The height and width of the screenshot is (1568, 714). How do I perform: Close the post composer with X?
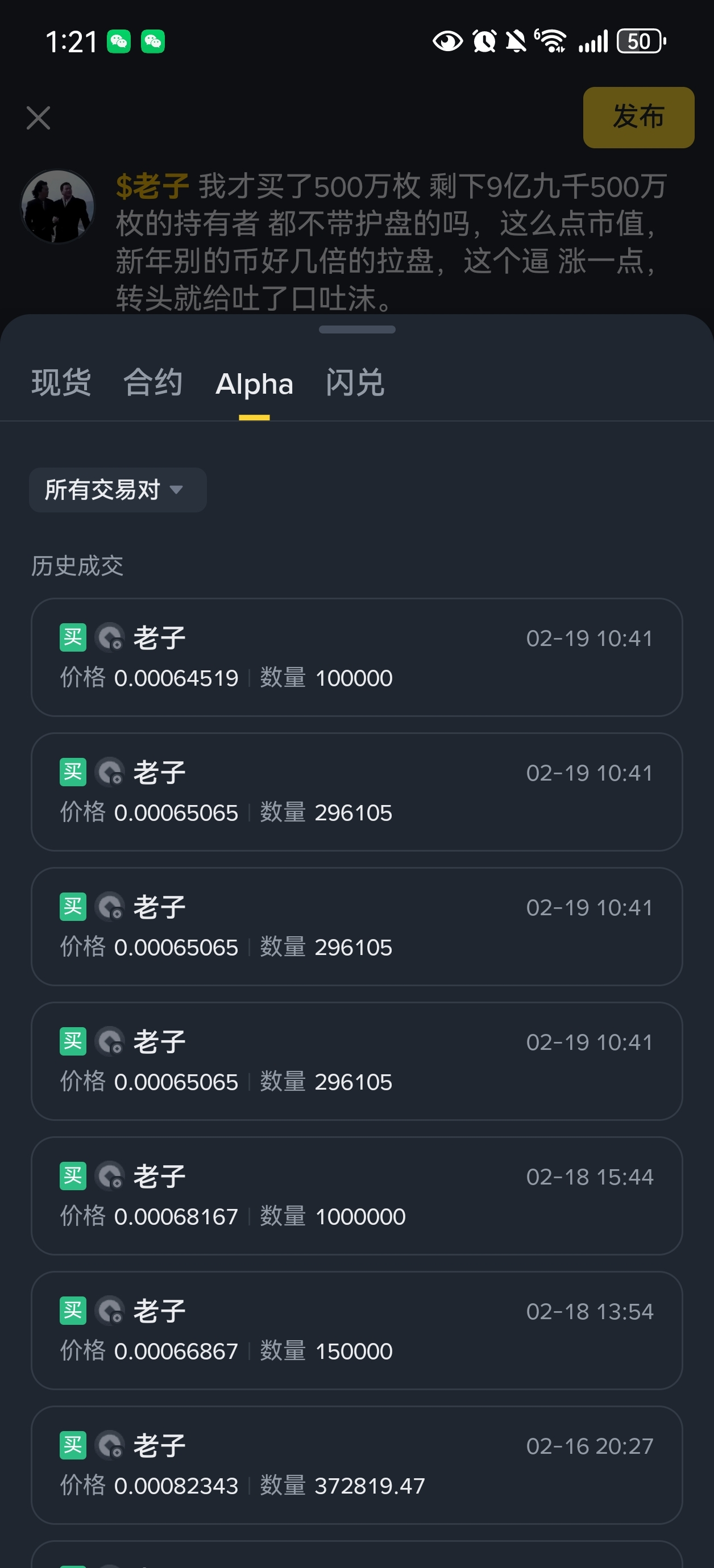[x=39, y=118]
